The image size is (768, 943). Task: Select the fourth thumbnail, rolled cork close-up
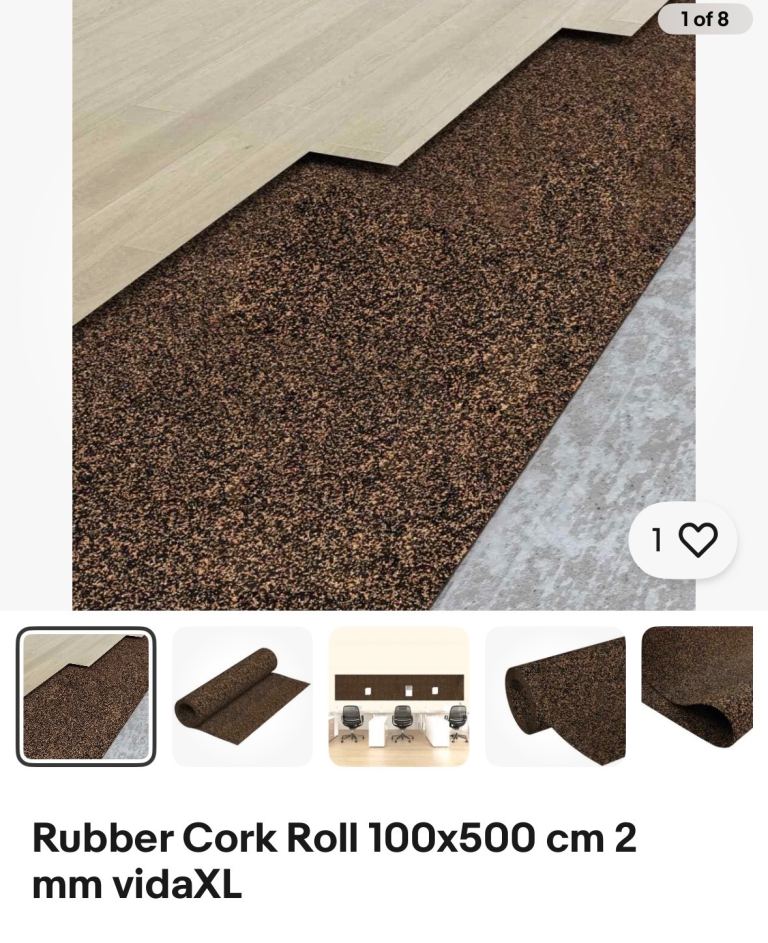(555, 696)
